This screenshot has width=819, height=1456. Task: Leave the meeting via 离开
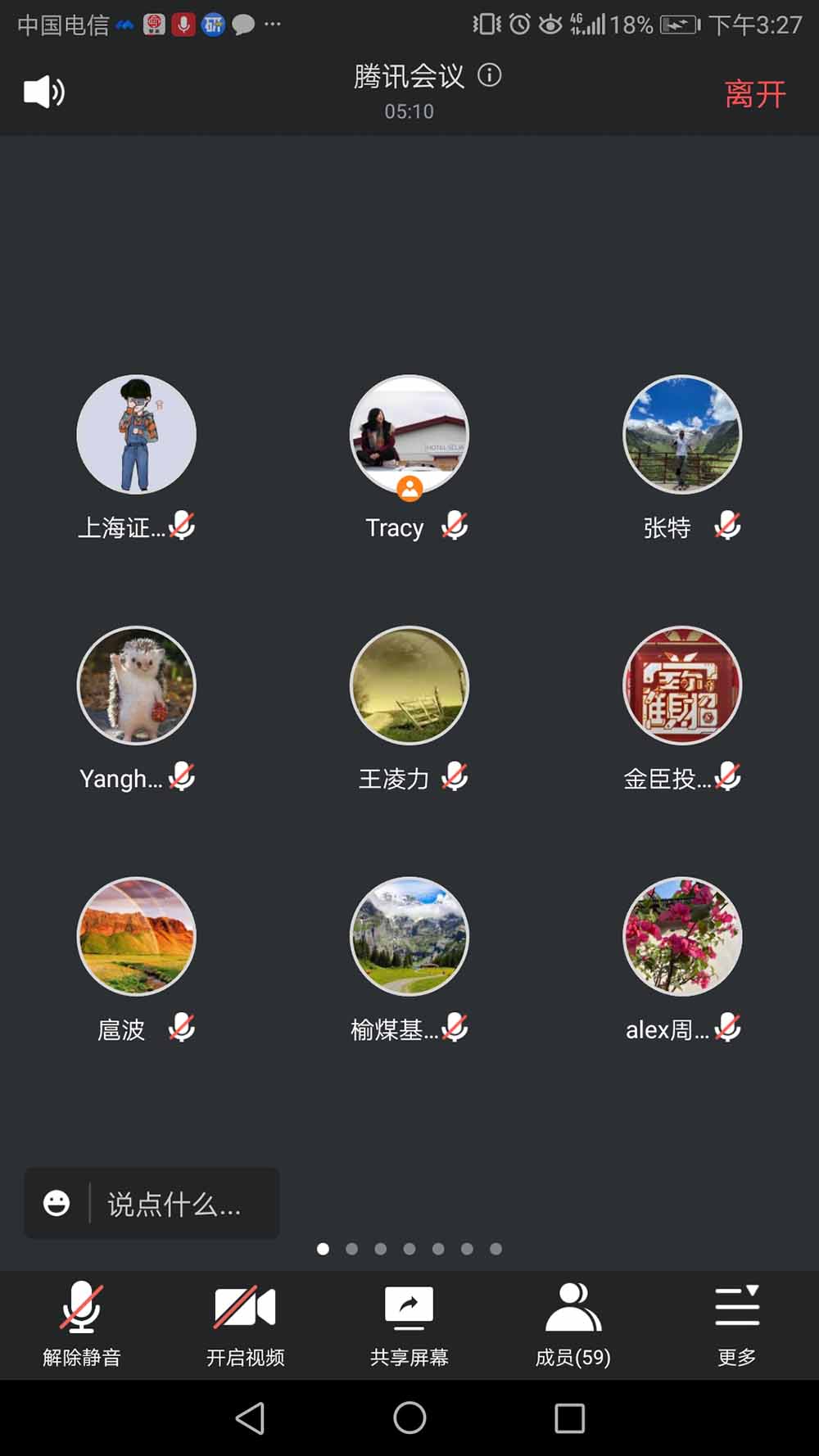754,93
